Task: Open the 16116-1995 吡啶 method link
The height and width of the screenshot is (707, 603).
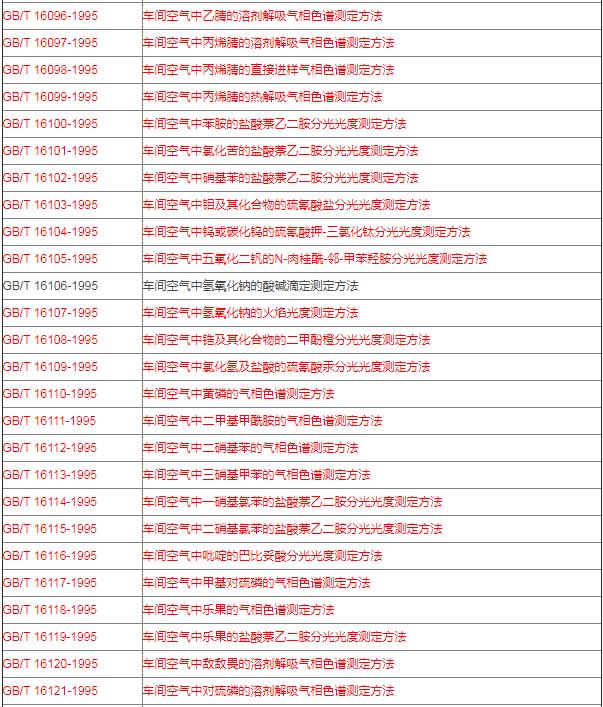Action: [x=262, y=556]
